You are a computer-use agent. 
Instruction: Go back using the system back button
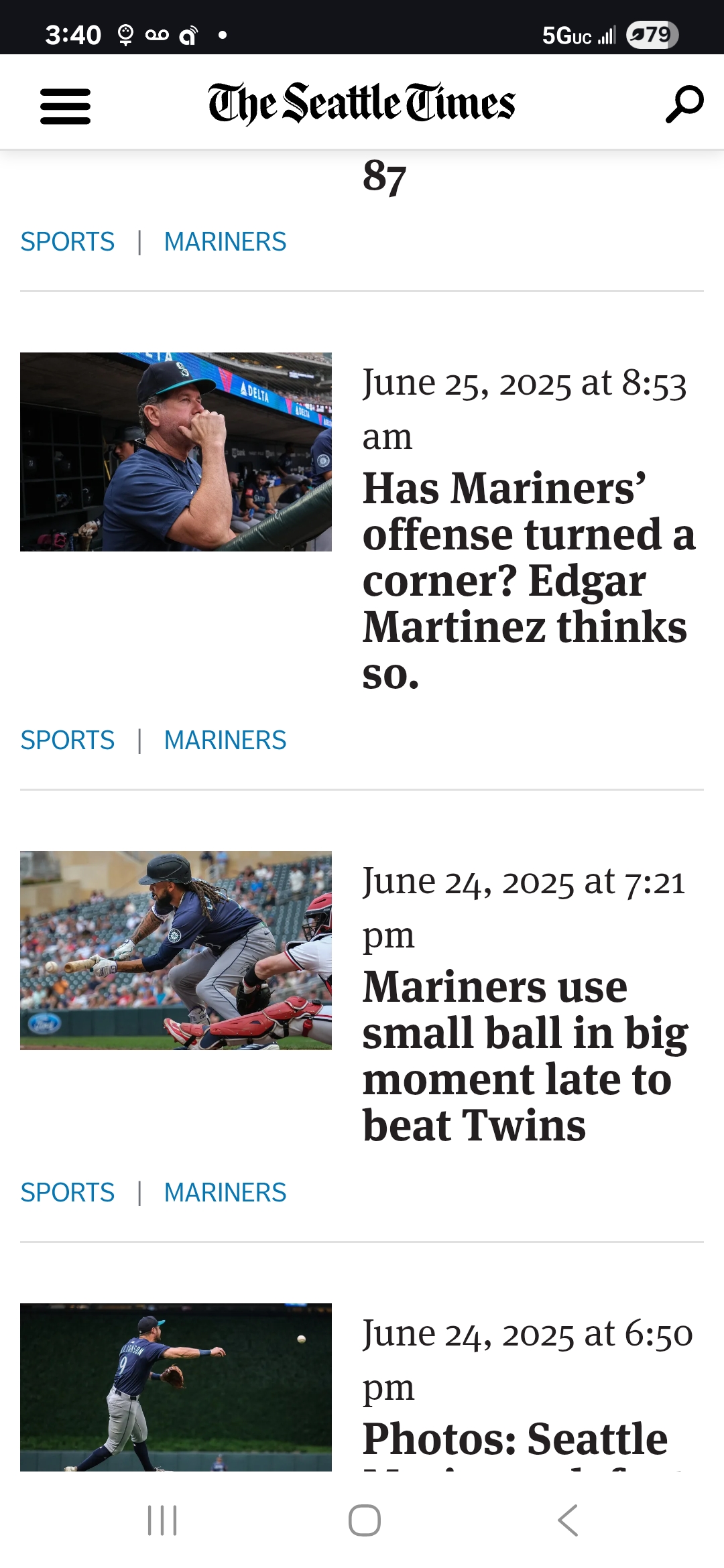tap(567, 1520)
